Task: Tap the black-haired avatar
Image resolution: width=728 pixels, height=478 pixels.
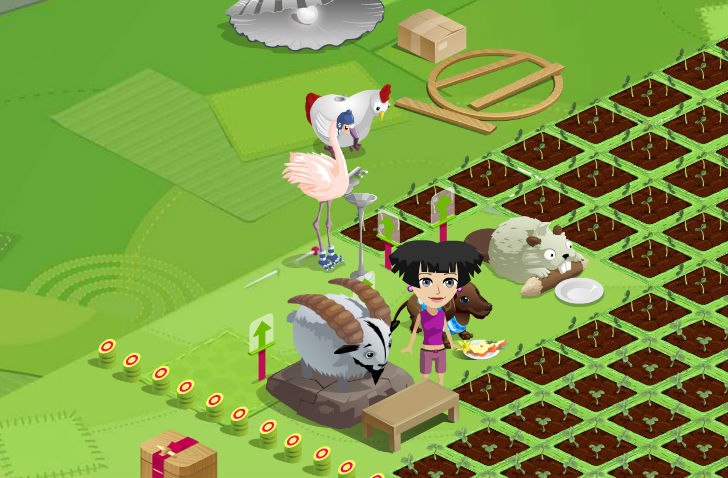Action: pos(434,300)
